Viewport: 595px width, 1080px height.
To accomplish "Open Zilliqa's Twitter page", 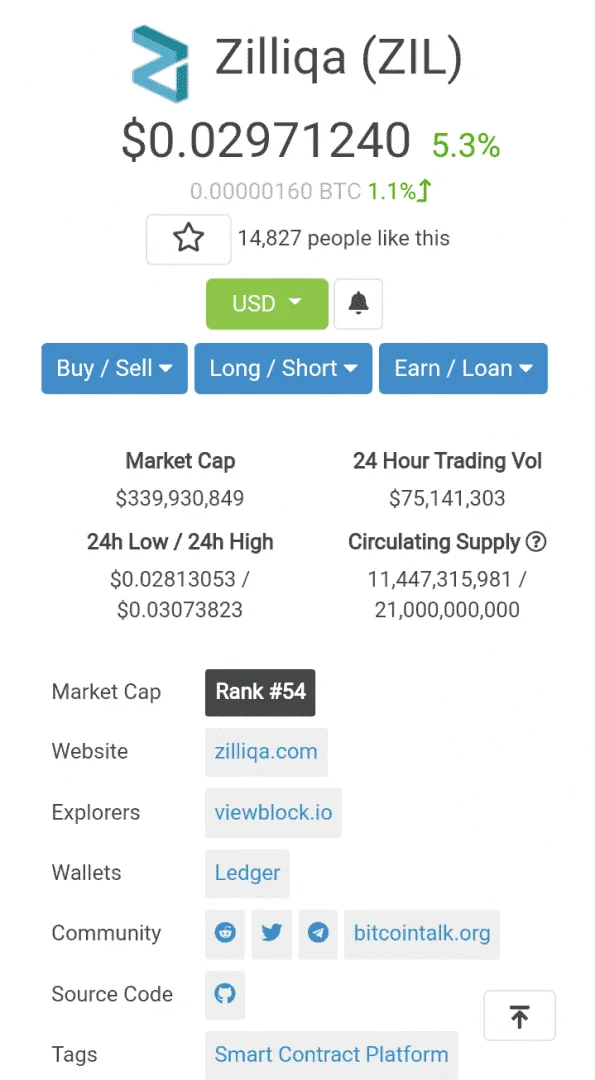I will (272, 934).
